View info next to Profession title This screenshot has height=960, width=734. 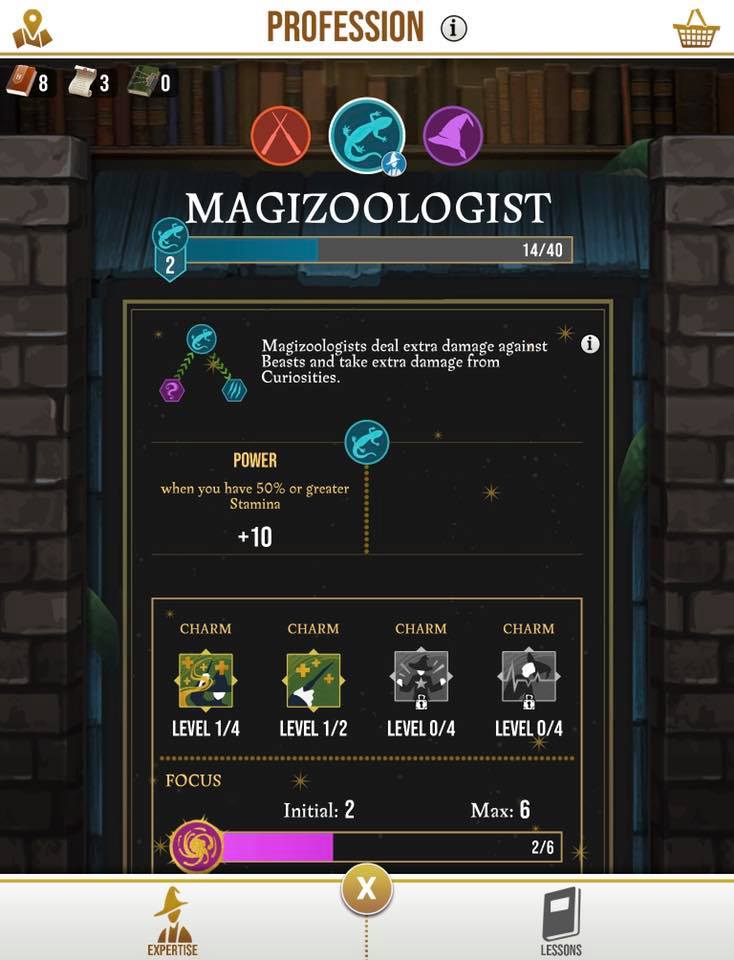coord(454,28)
